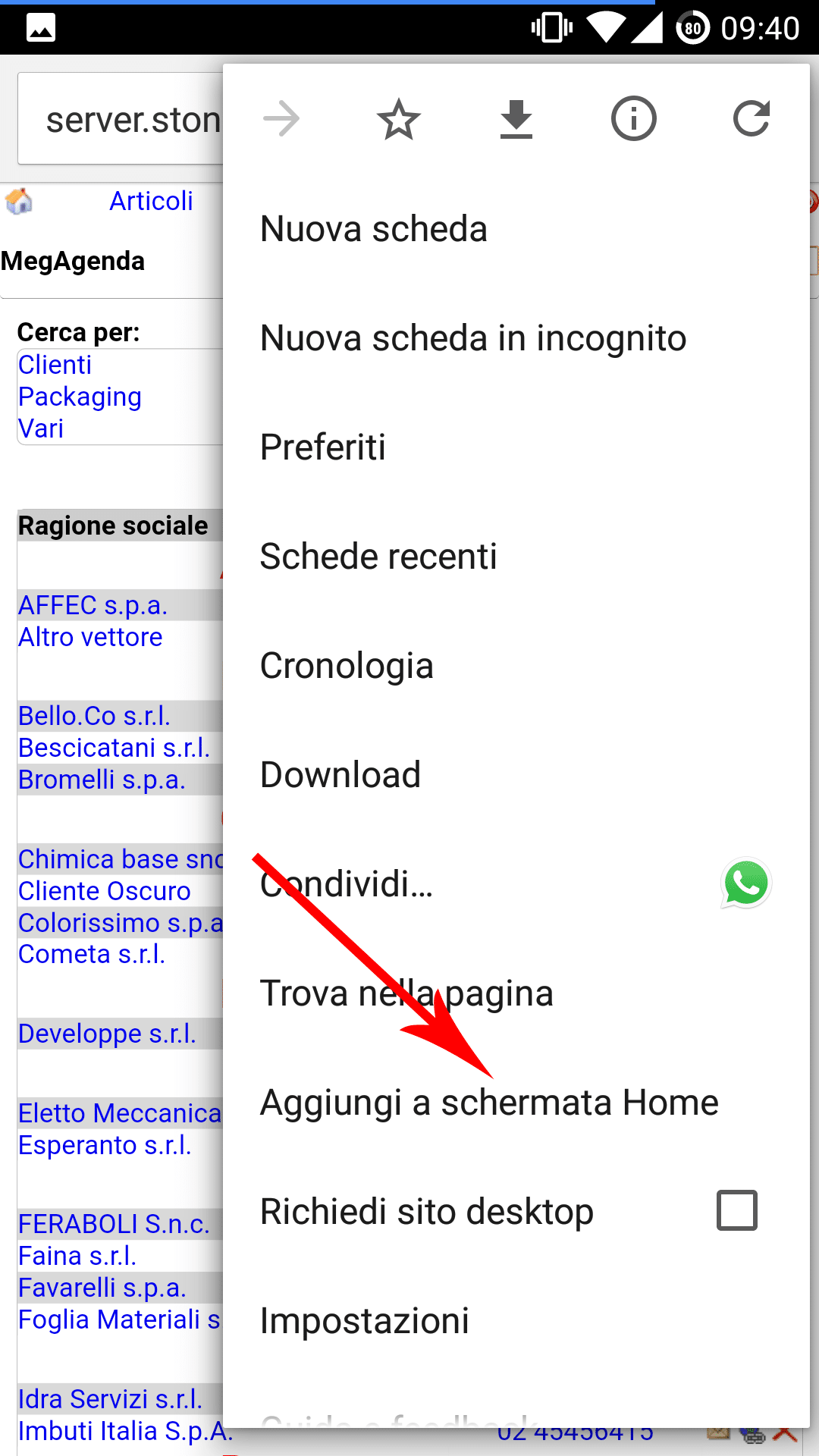This screenshot has width=819, height=1456.
Task: Open the Clienti link
Action: [x=55, y=365]
